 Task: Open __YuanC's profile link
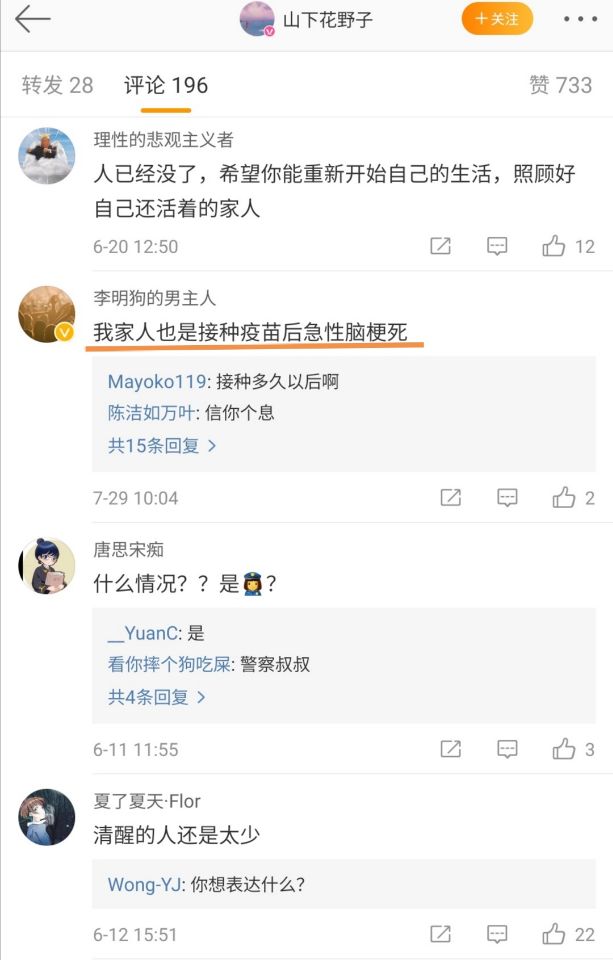(145, 633)
